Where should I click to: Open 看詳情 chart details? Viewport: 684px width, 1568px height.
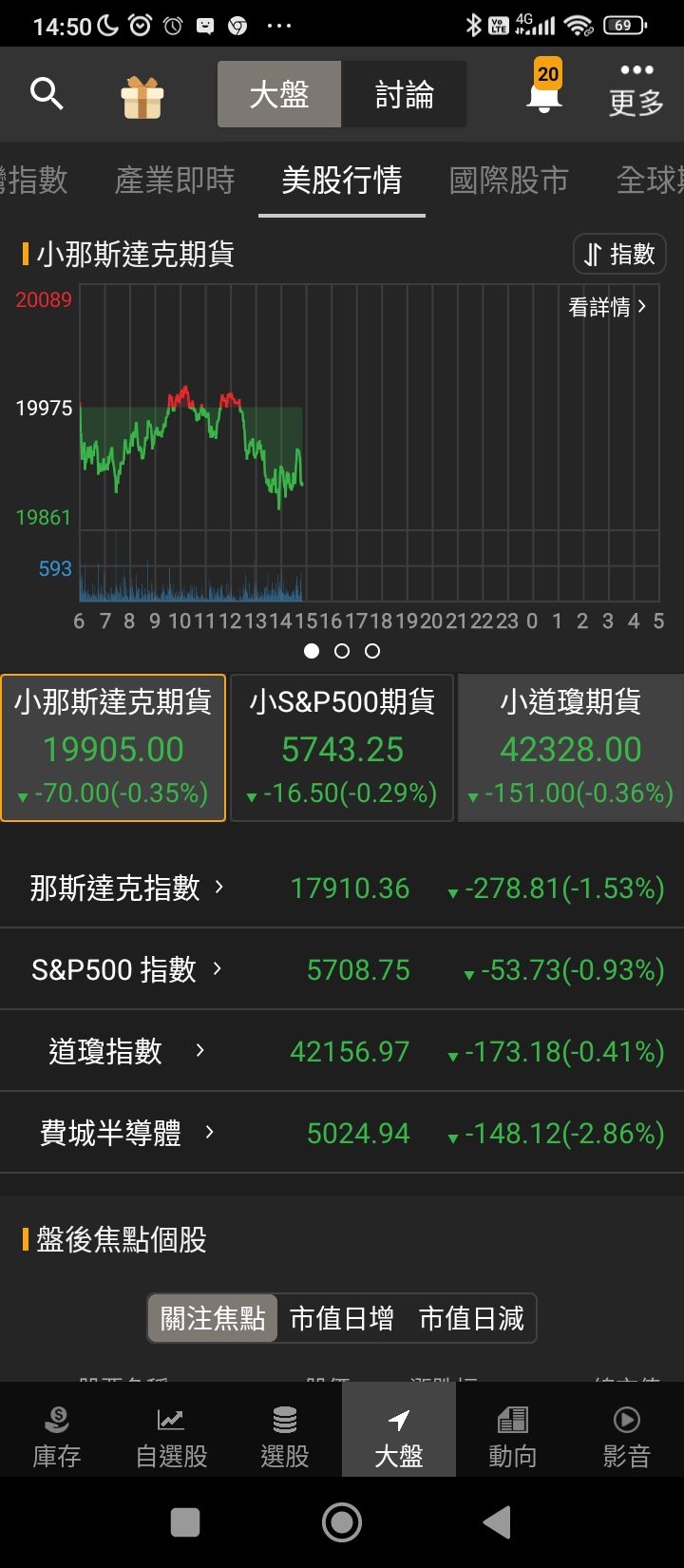point(607,307)
